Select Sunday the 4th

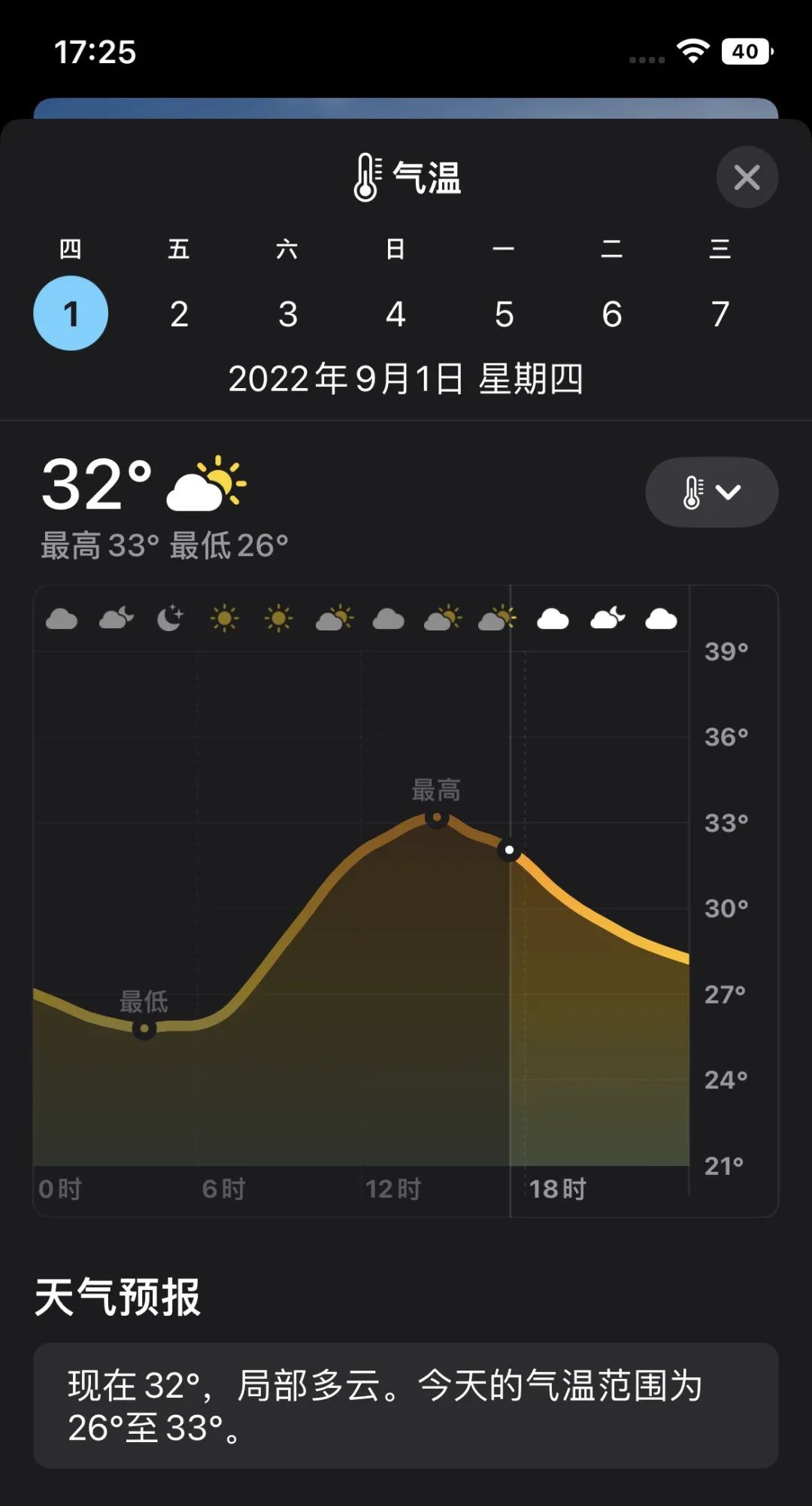point(395,313)
